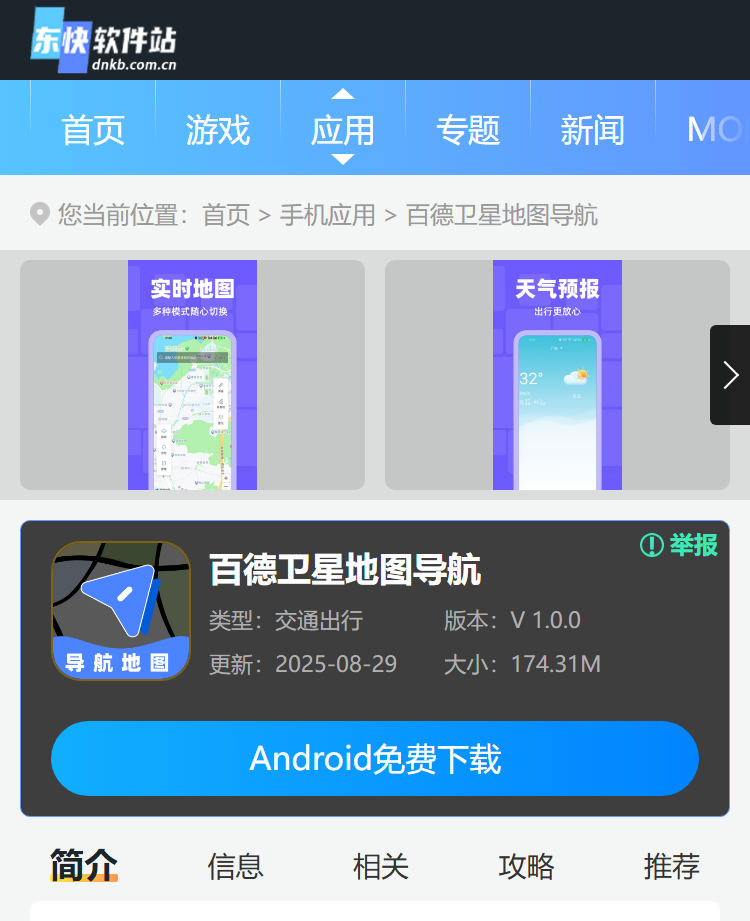Show next screenshots with the arrow
This screenshot has height=921, width=750.
click(730, 375)
